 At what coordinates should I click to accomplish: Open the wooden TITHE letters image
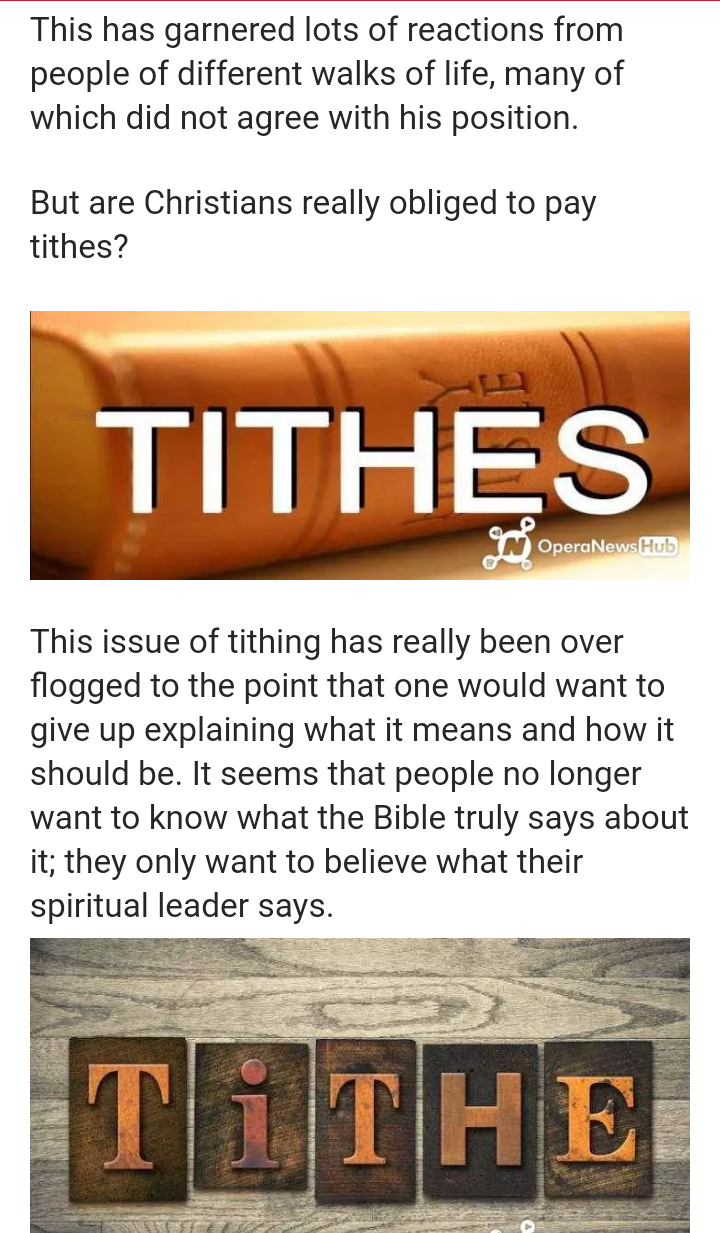click(360, 1085)
